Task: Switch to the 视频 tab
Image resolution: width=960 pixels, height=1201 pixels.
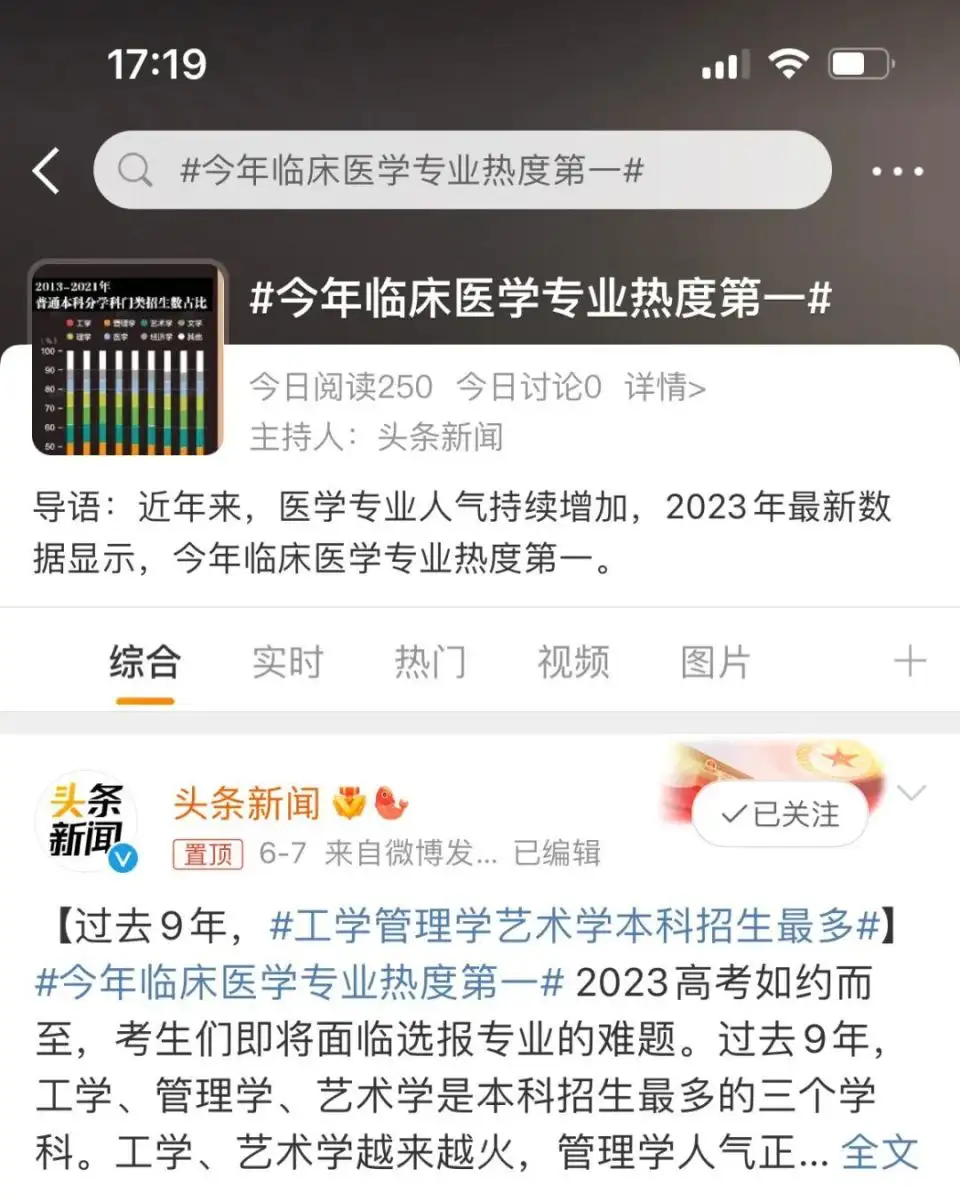Action: [x=573, y=662]
